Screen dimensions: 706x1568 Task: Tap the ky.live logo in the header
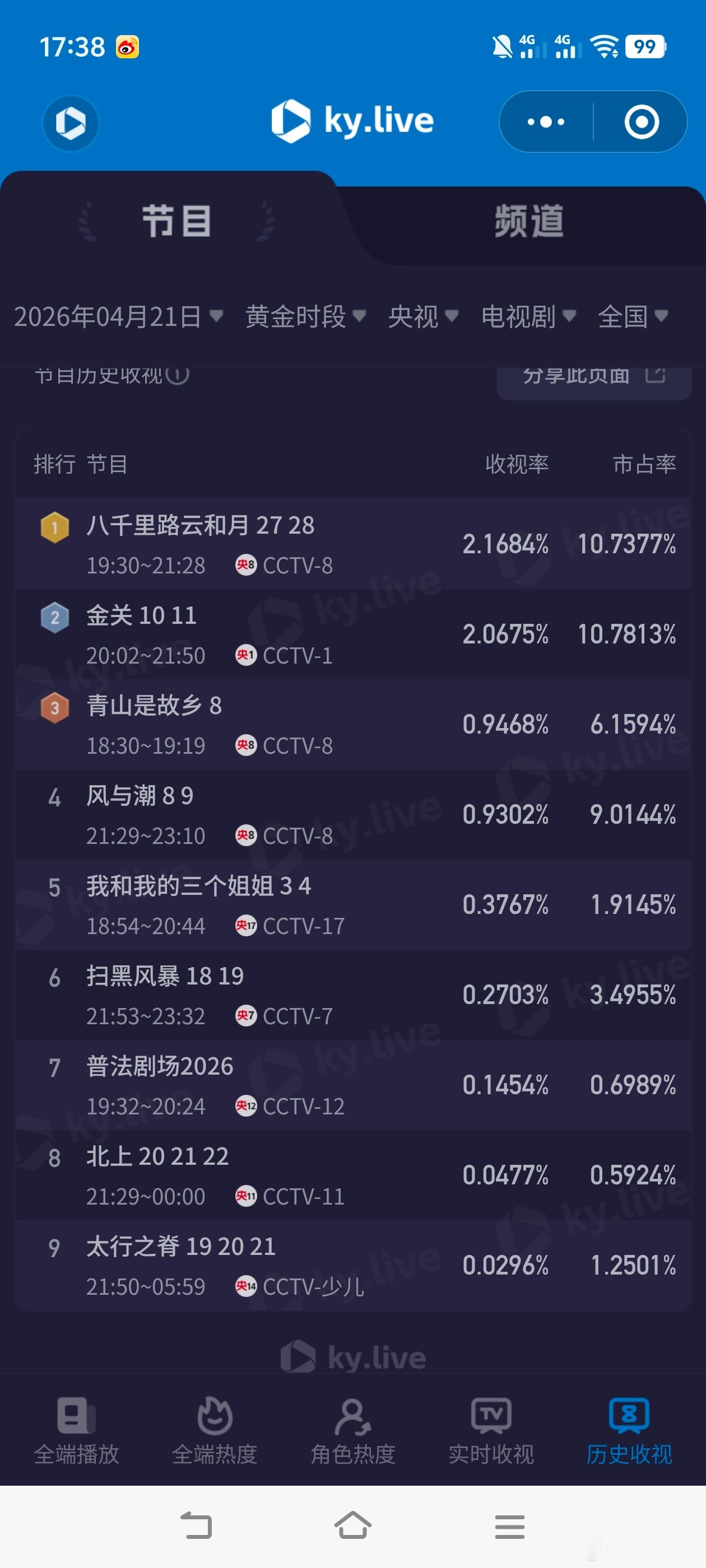[x=352, y=120]
